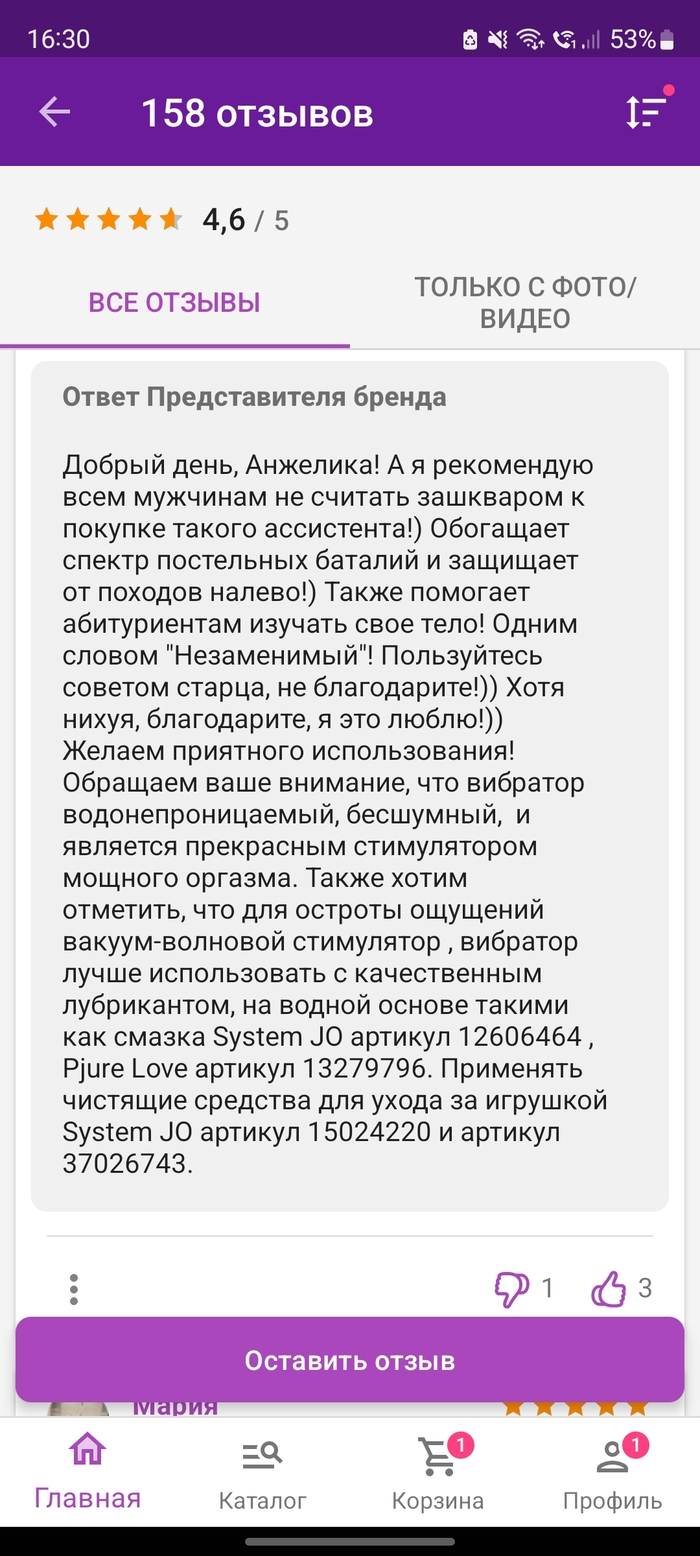Go back using the arrow icon
The width and height of the screenshot is (700, 1556).
[54, 112]
